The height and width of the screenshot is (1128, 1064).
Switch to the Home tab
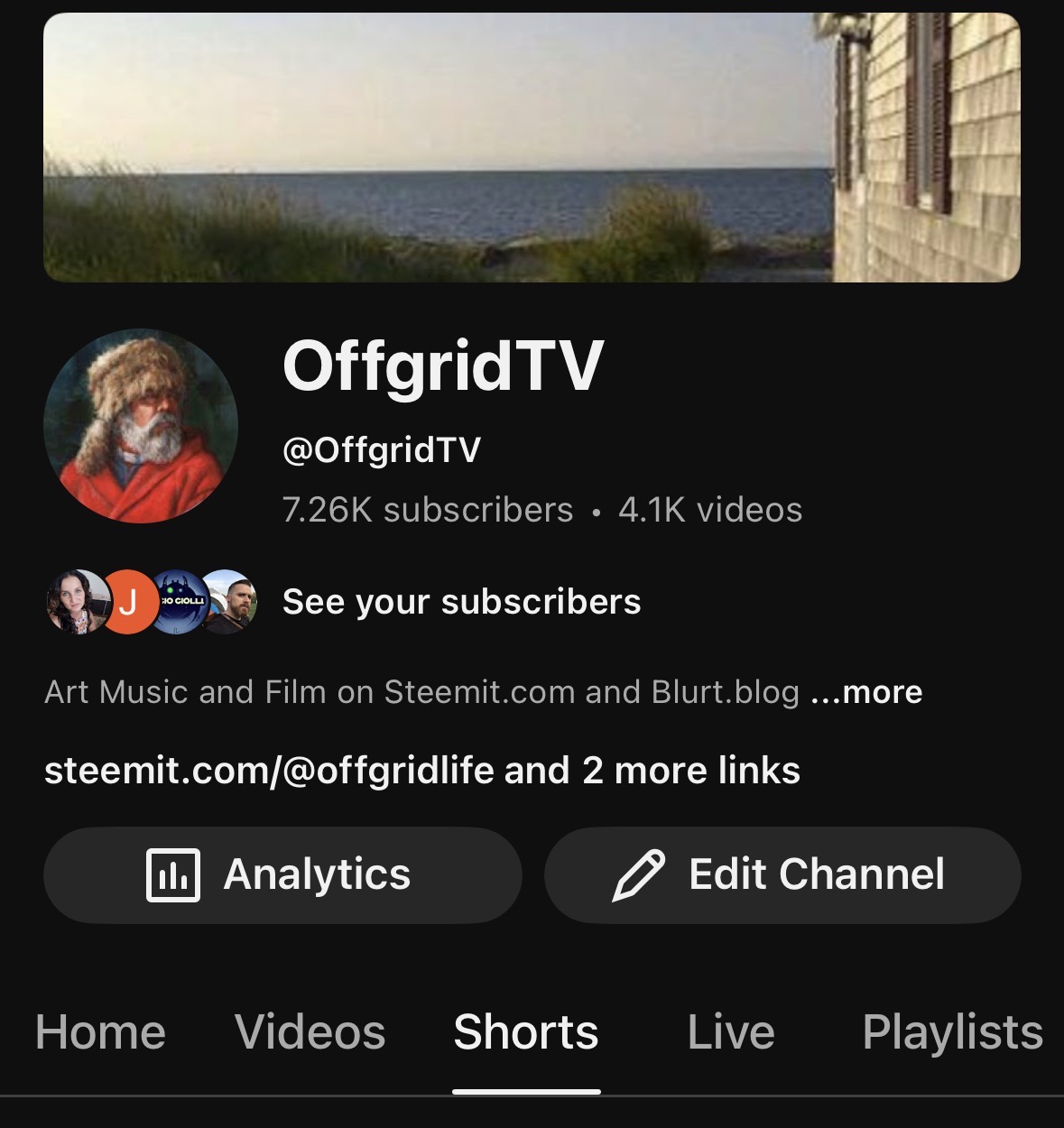pyautogui.click(x=100, y=1031)
